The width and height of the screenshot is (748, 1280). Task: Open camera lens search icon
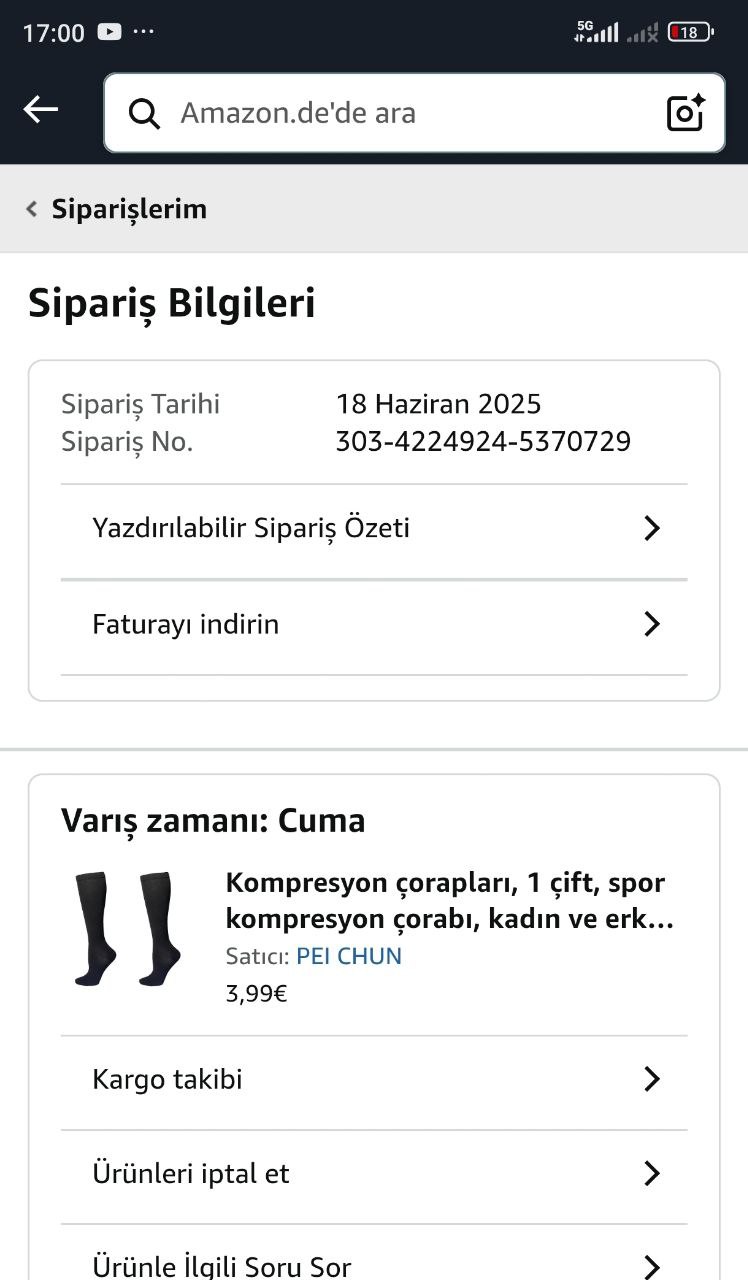[x=686, y=113]
